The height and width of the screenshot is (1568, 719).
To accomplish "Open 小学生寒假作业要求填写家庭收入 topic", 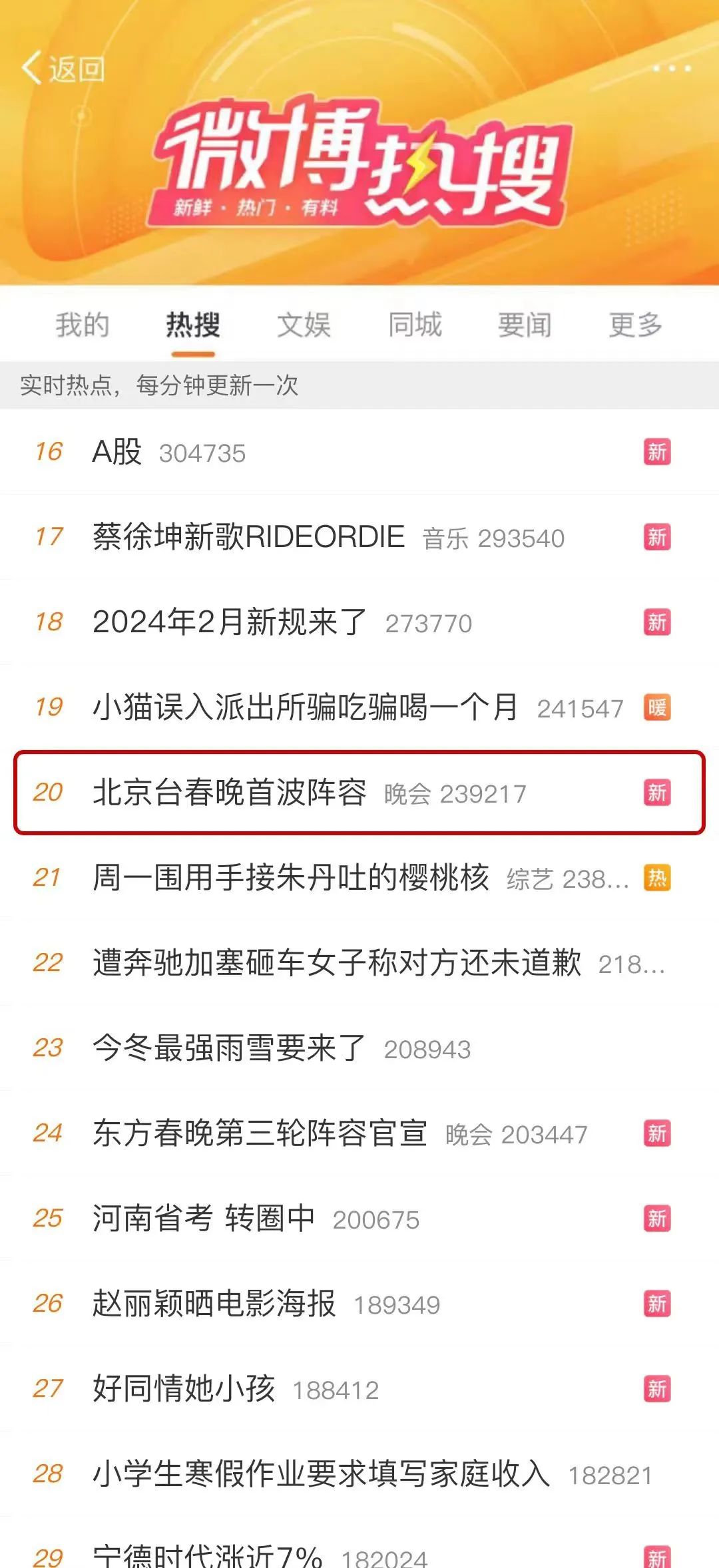I will [x=359, y=1474].
